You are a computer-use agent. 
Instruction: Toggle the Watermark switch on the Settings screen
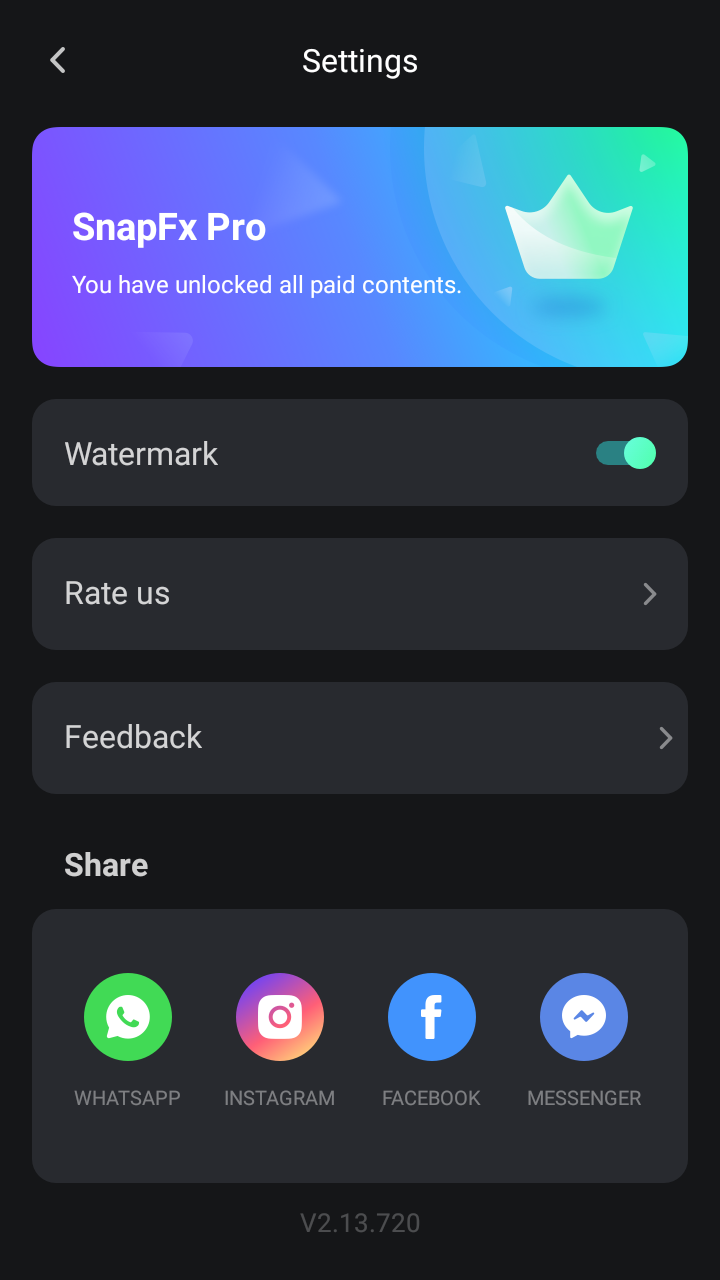point(624,452)
